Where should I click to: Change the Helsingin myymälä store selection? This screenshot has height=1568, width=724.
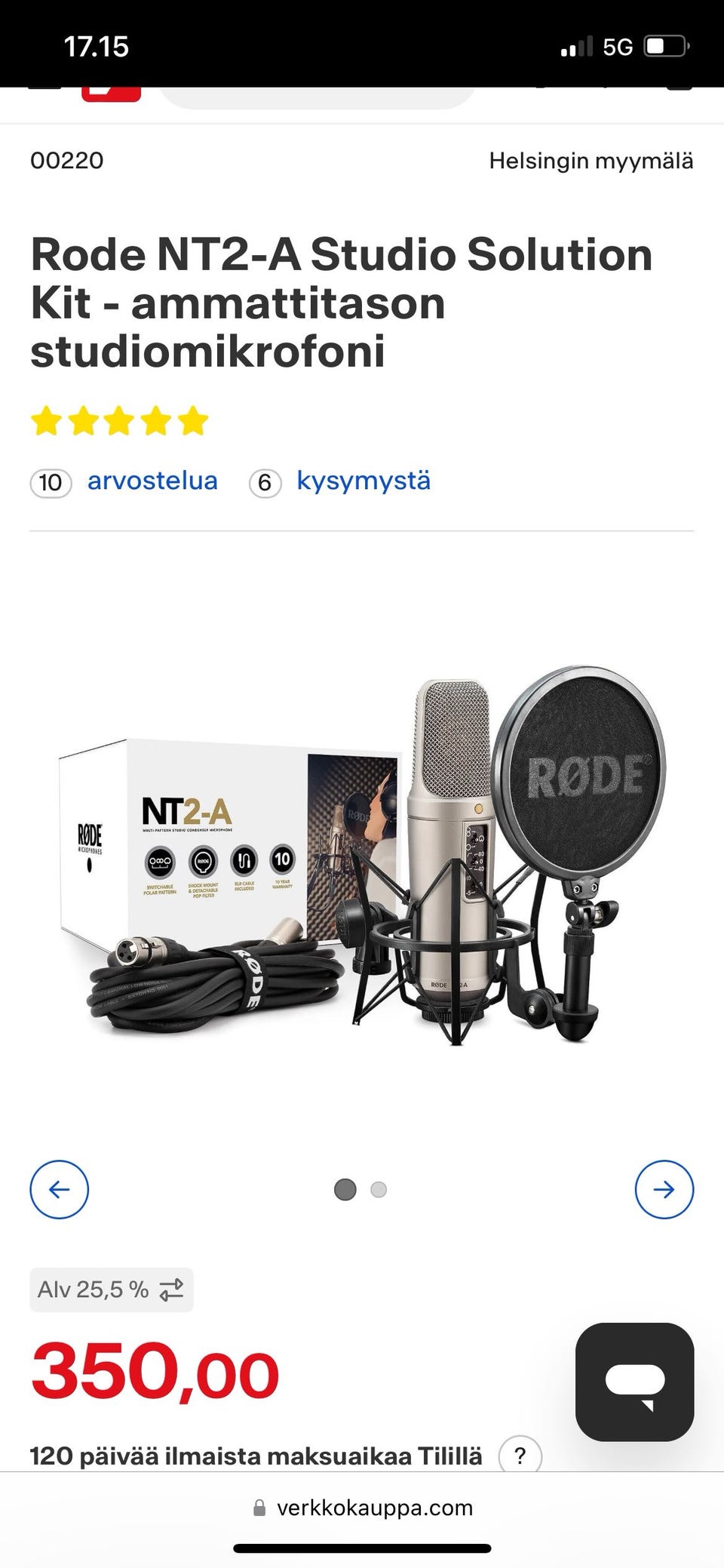pyautogui.click(x=591, y=161)
